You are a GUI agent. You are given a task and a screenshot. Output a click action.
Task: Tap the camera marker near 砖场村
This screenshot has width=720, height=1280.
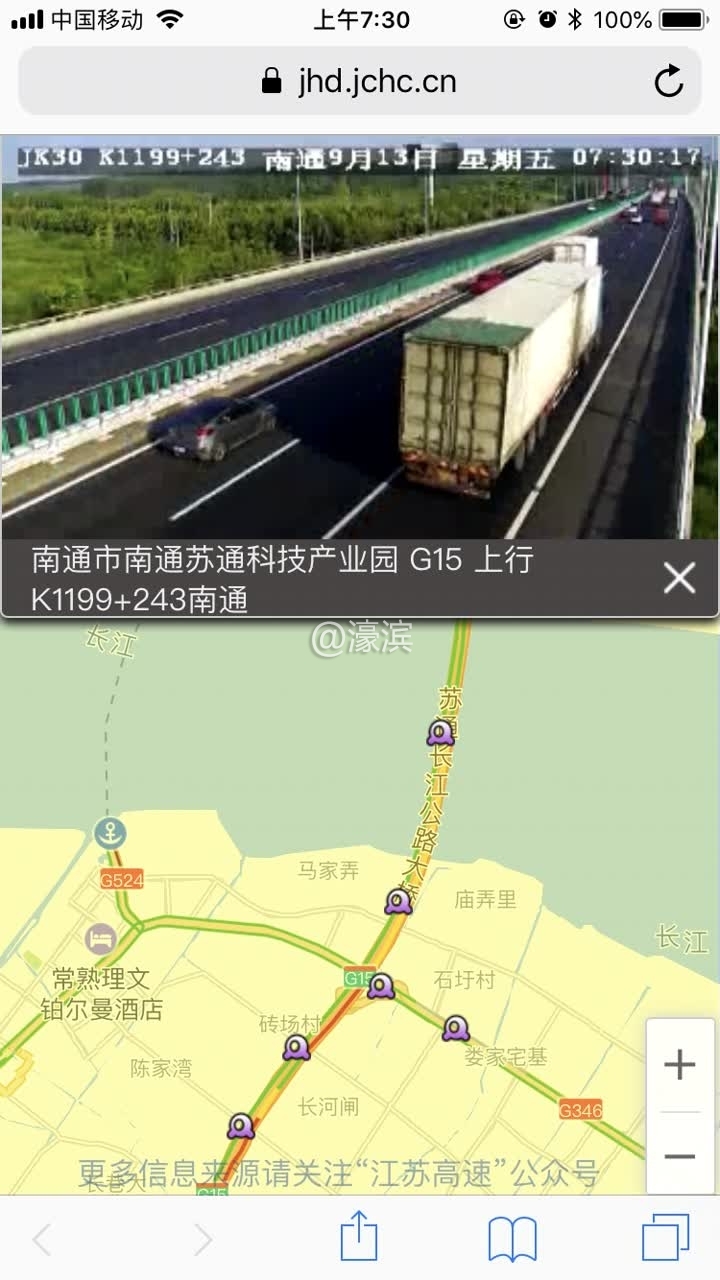point(296,1048)
